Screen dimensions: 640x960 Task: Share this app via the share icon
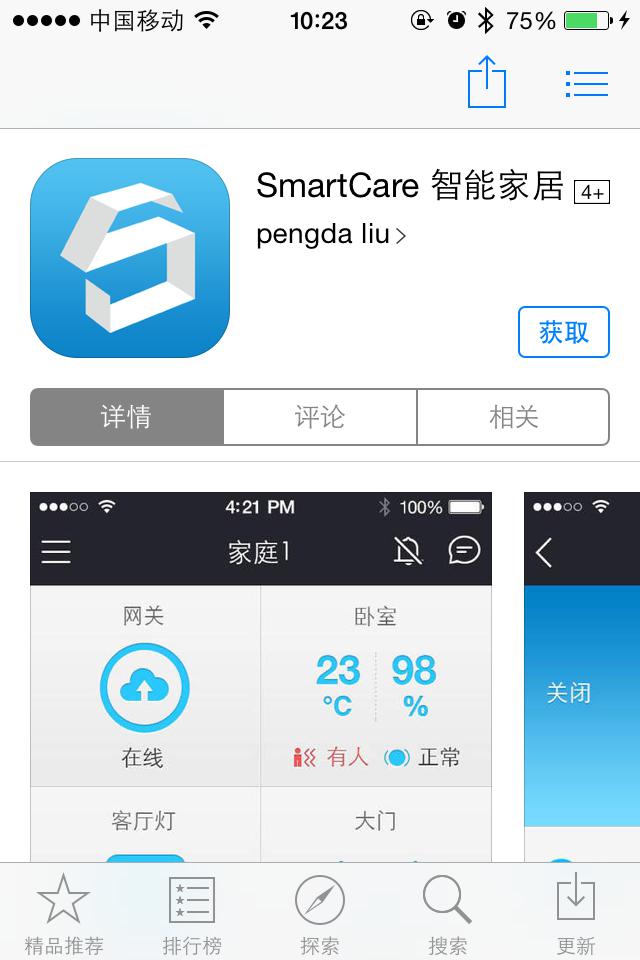point(487,81)
